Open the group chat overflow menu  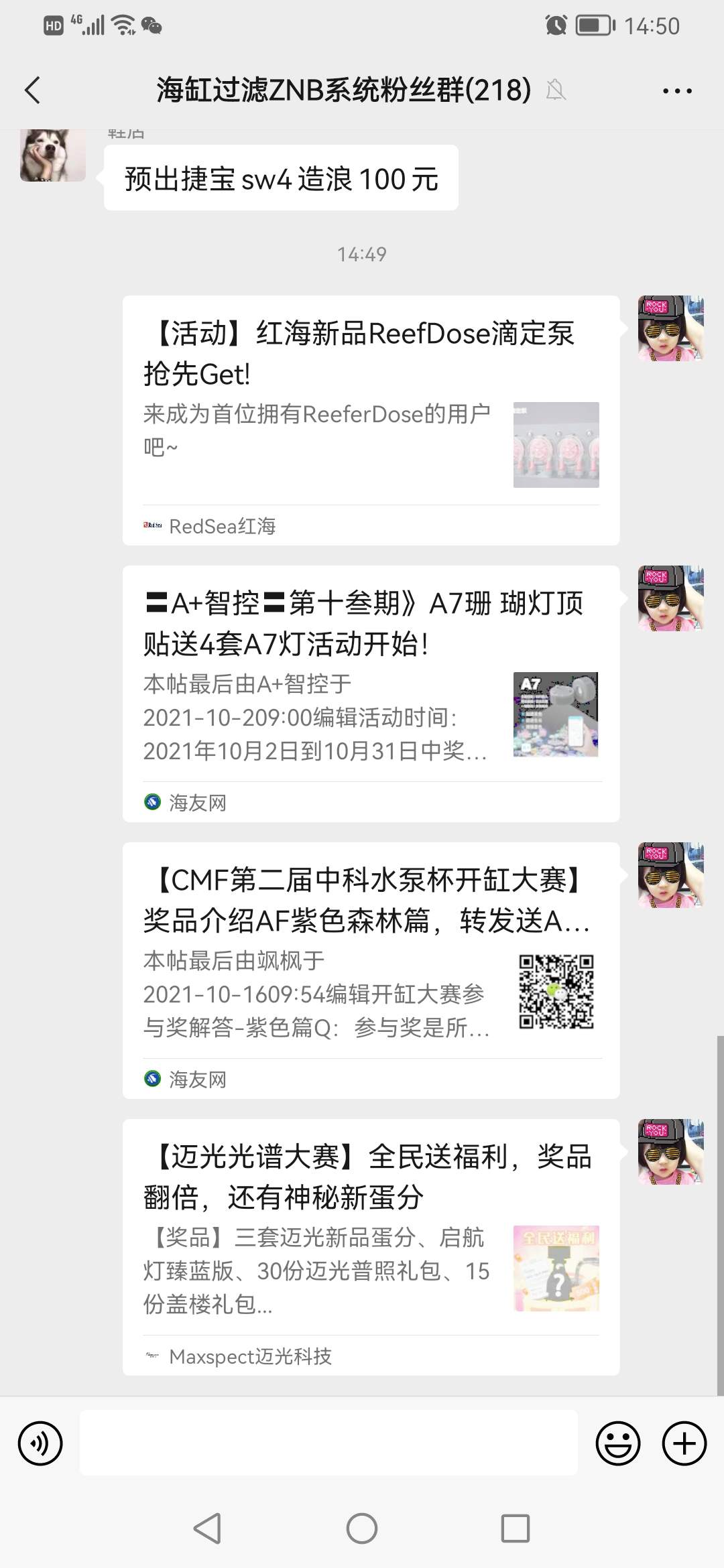click(677, 90)
